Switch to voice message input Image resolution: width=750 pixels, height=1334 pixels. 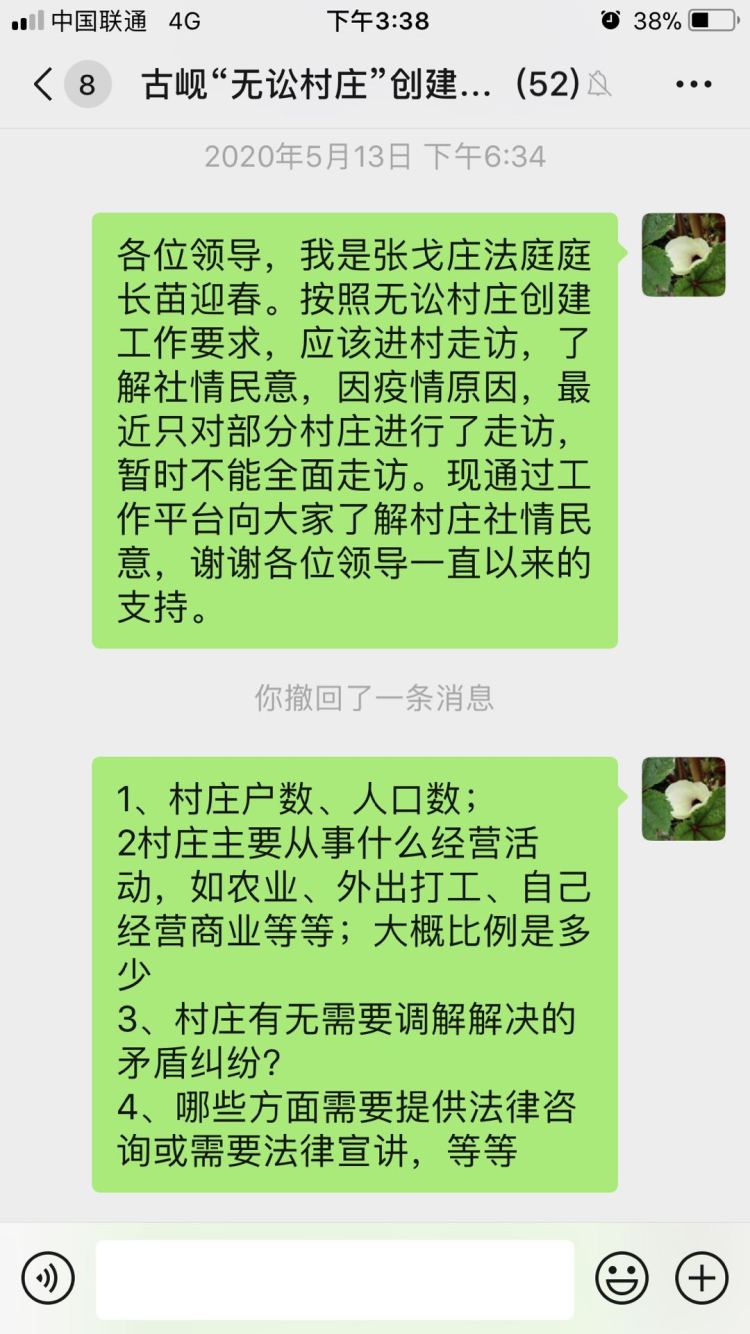[x=48, y=1278]
